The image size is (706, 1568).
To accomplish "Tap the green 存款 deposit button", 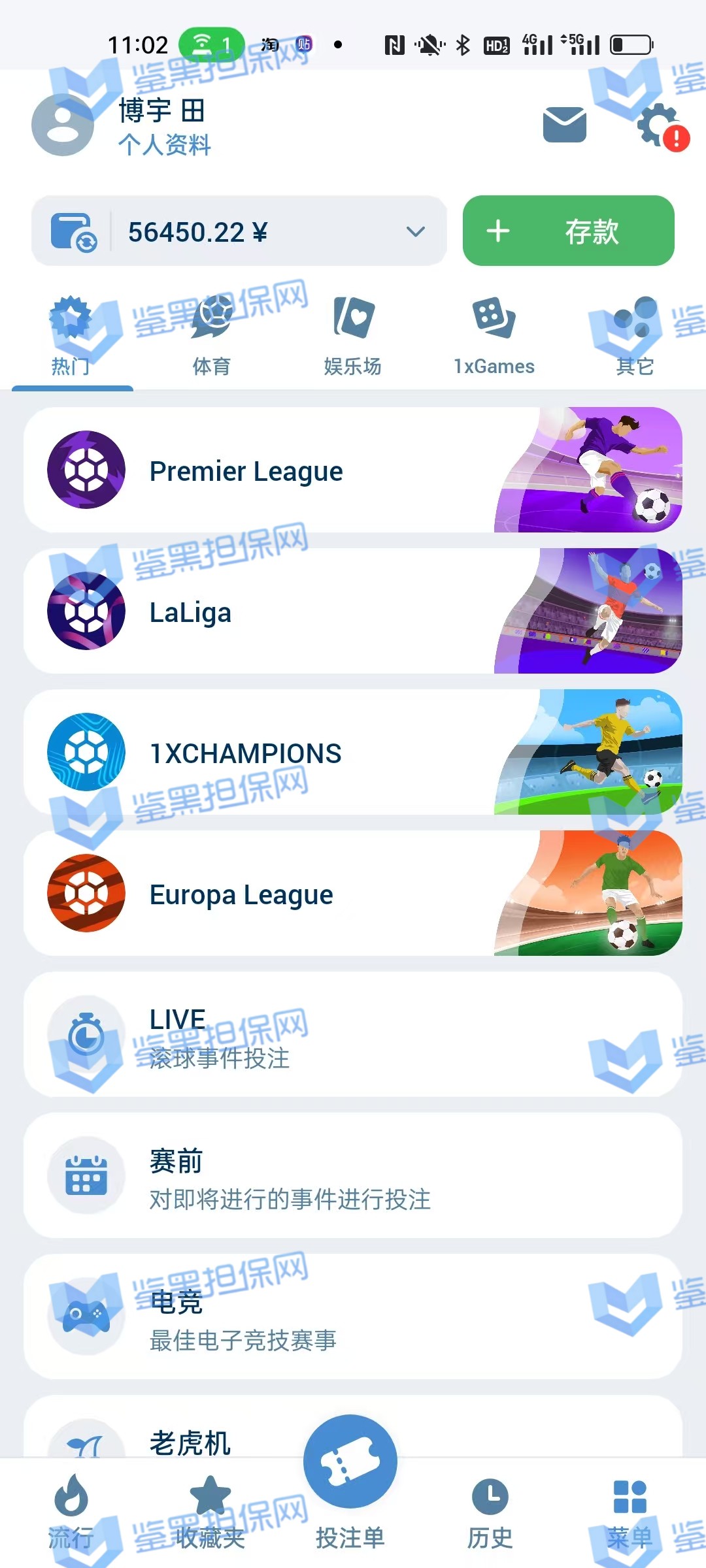I will [x=568, y=231].
